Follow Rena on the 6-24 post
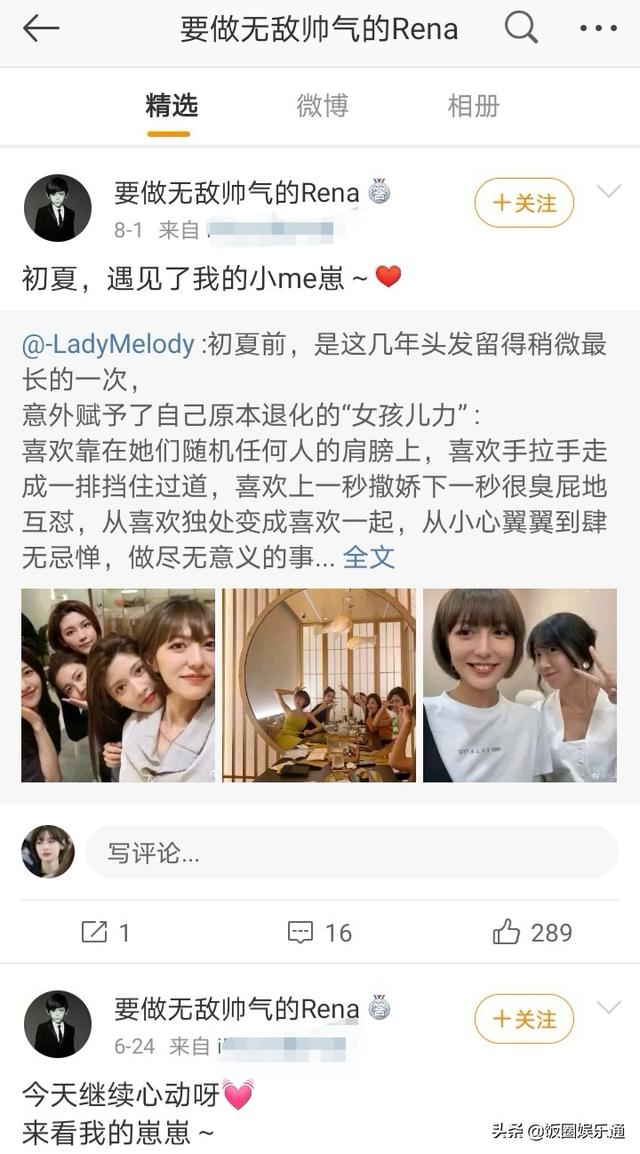640x1154 pixels. 524,1019
